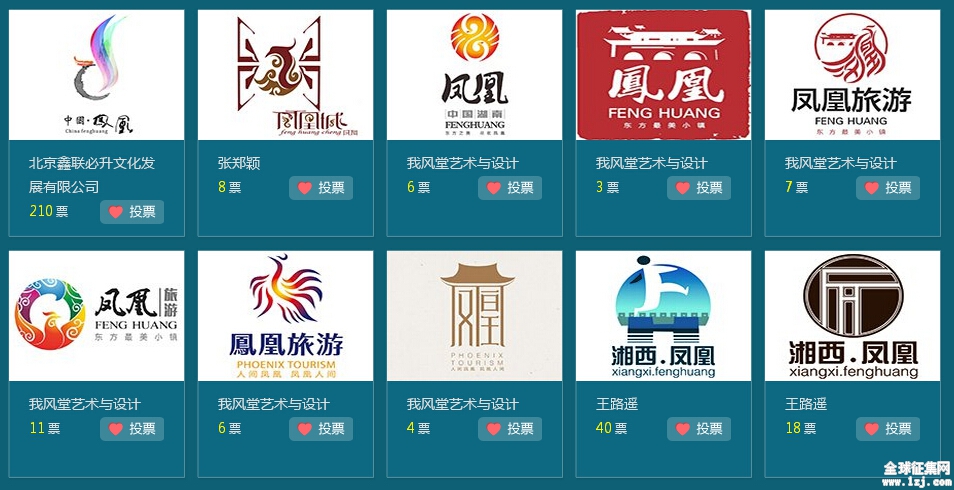Vote for the entry with 210 votes
Screen dimensions: 954x490
[131, 212]
